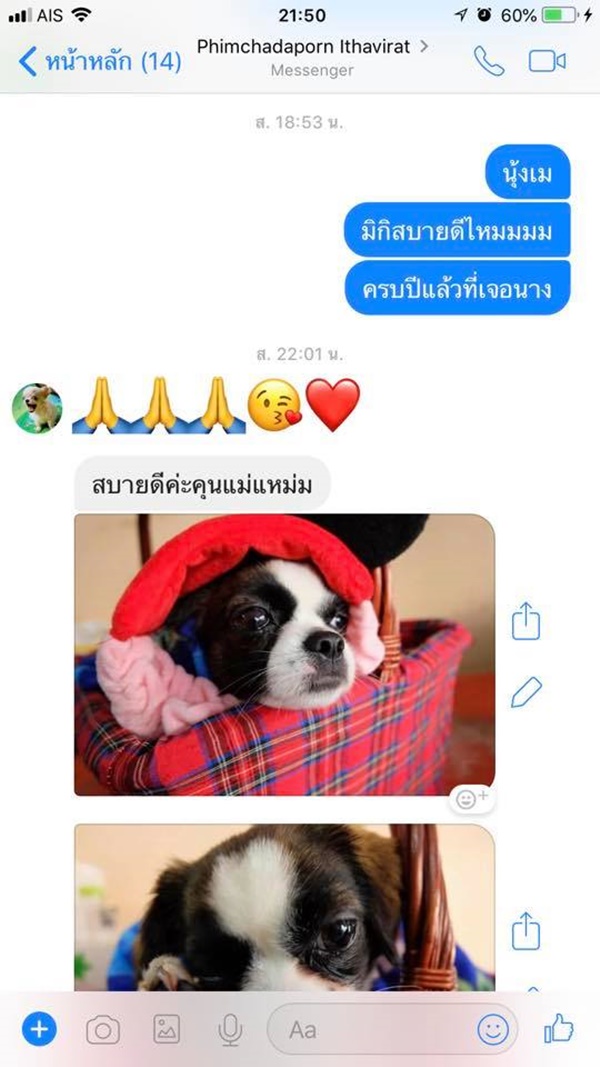
Task: Open the plus menu for more options
Action: (x=39, y=1028)
